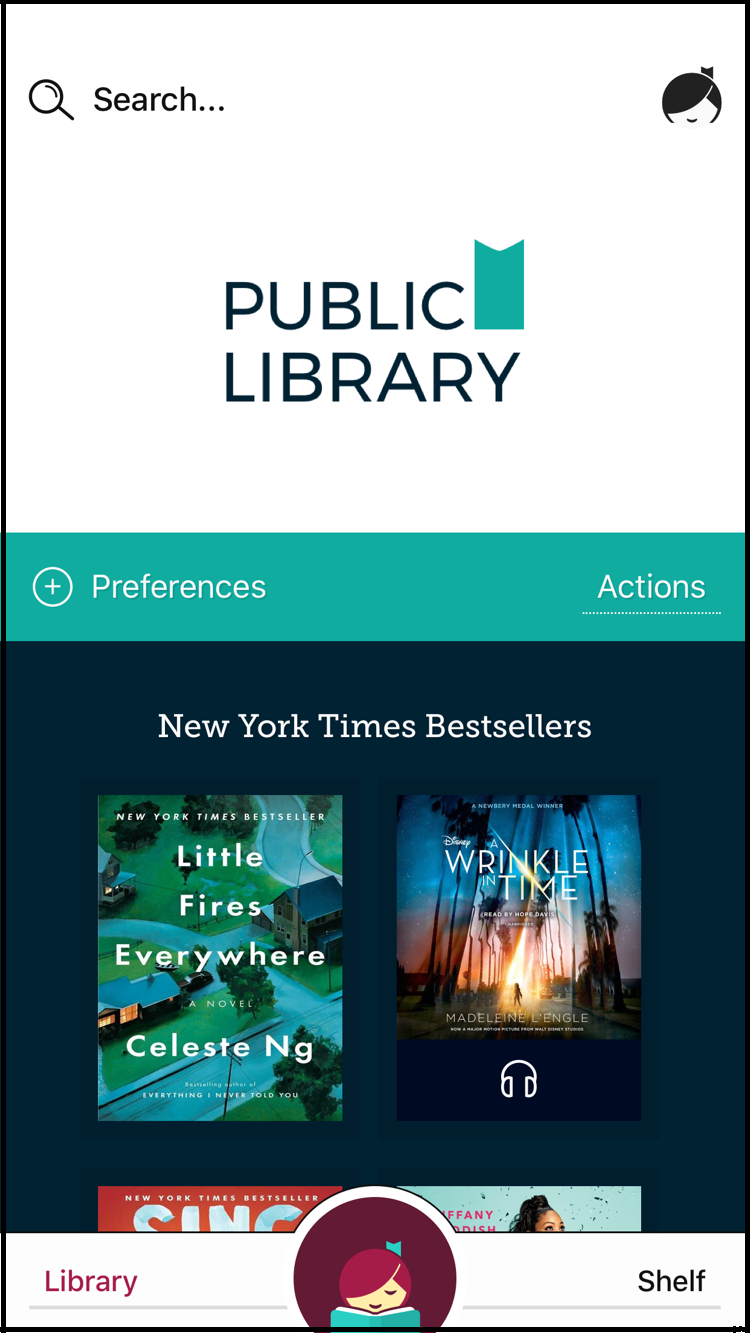
Task: Open A Wrinkle in Time audiobook
Action: pyautogui.click(x=519, y=958)
